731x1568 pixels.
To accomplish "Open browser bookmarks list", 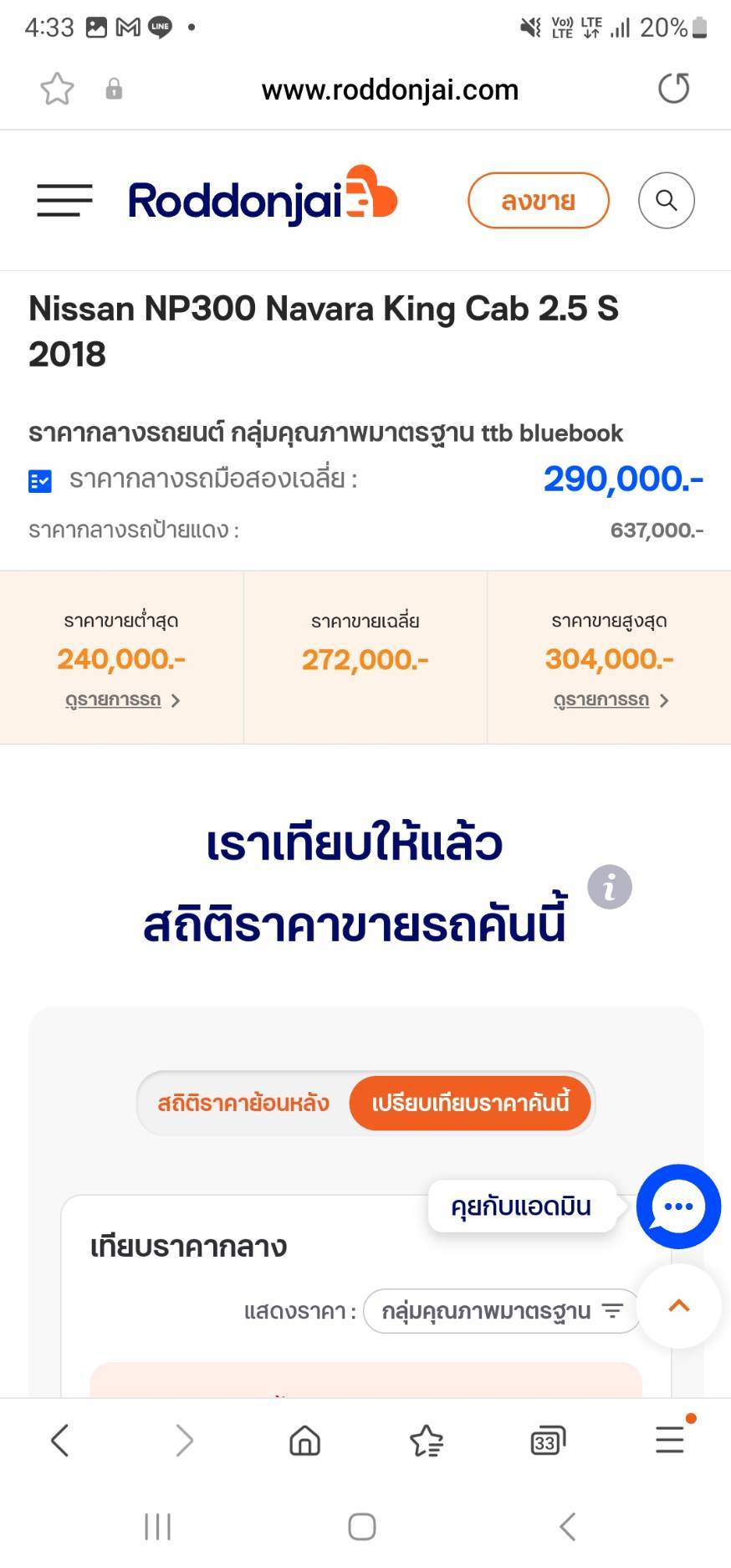I will (x=426, y=1440).
